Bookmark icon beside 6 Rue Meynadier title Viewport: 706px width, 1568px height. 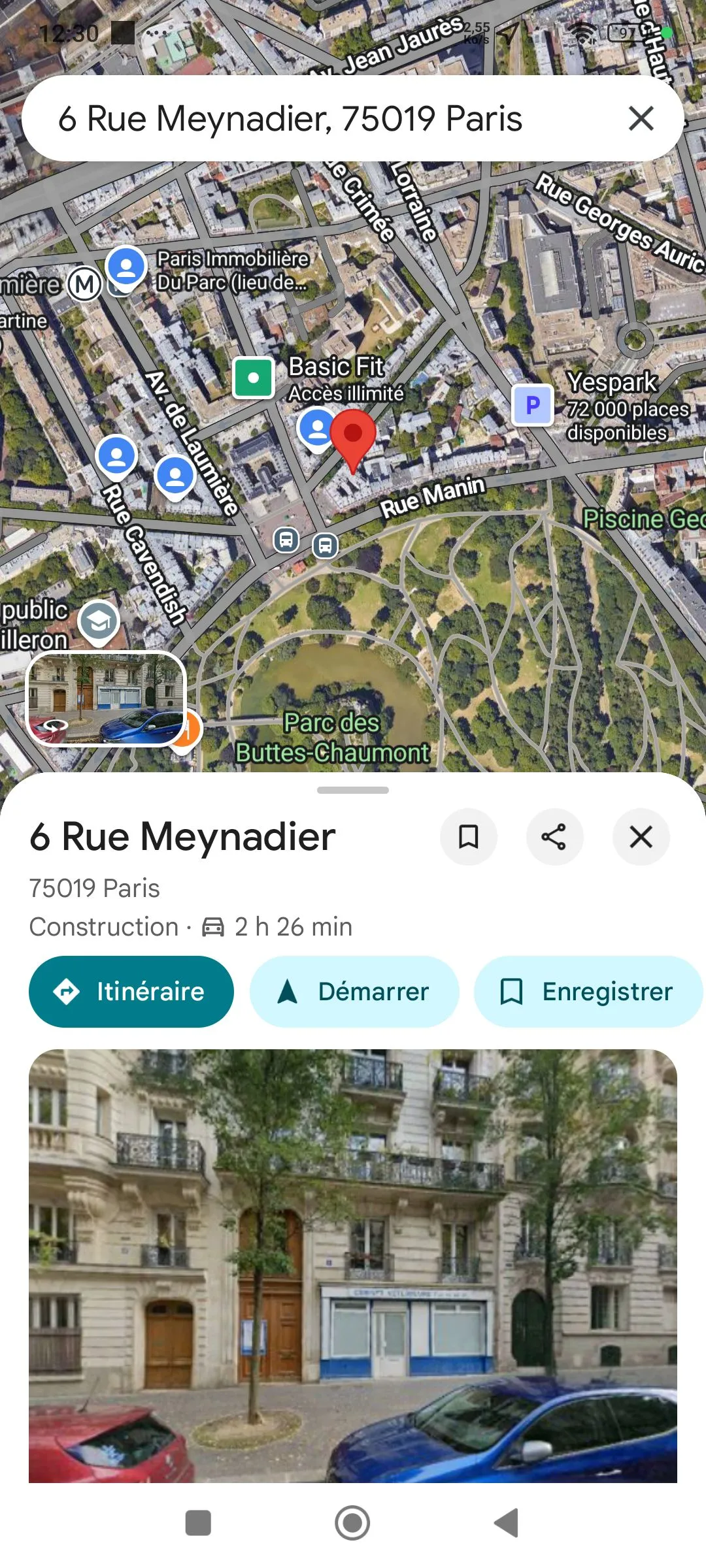pyautogui.click(x=468, y=837)
